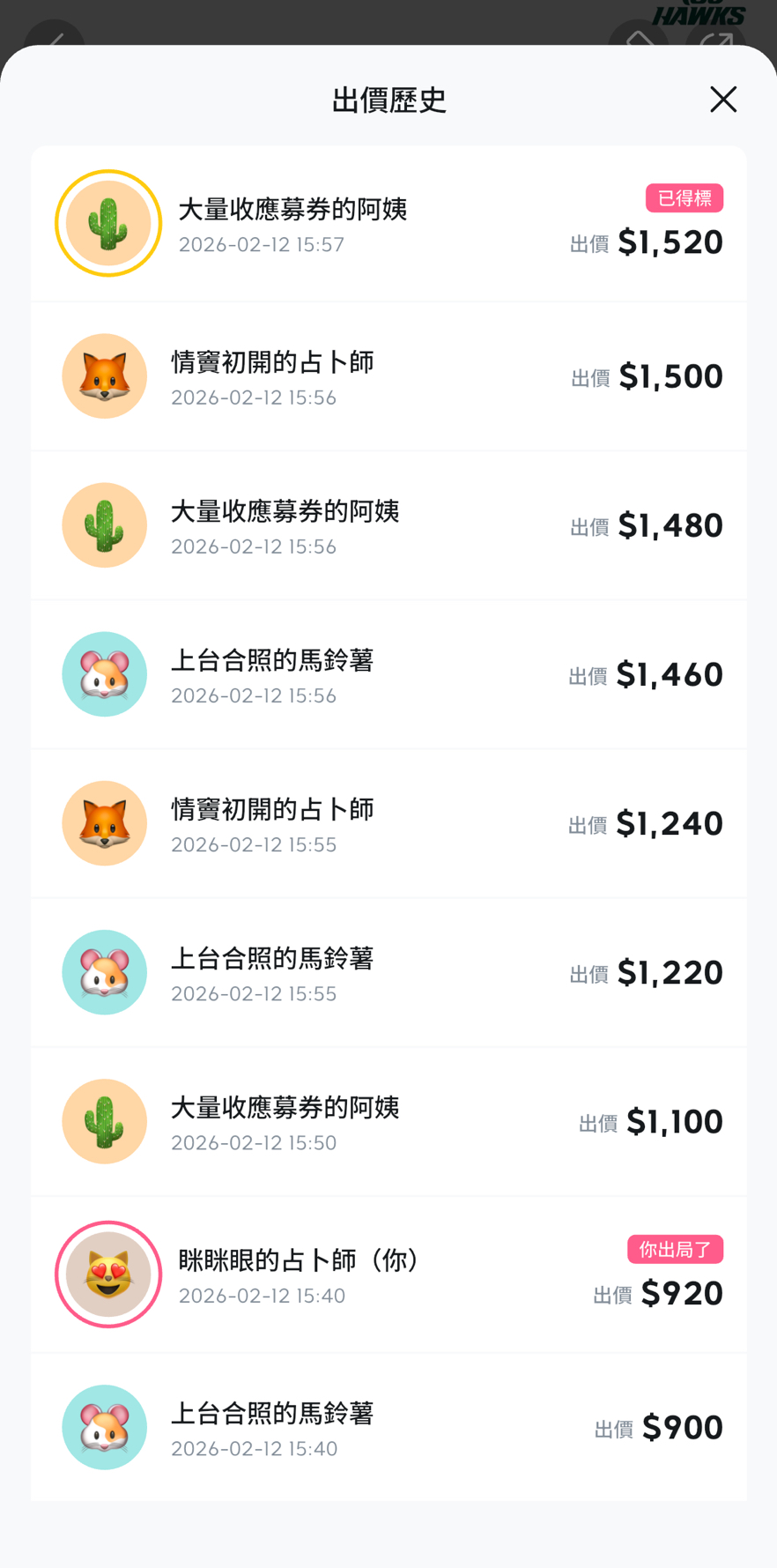Click the cactus avatar on the $1,100 bid
The width and height of the screenshot is (777, 1568).
pyautogui.click(x=104, y=1121)
